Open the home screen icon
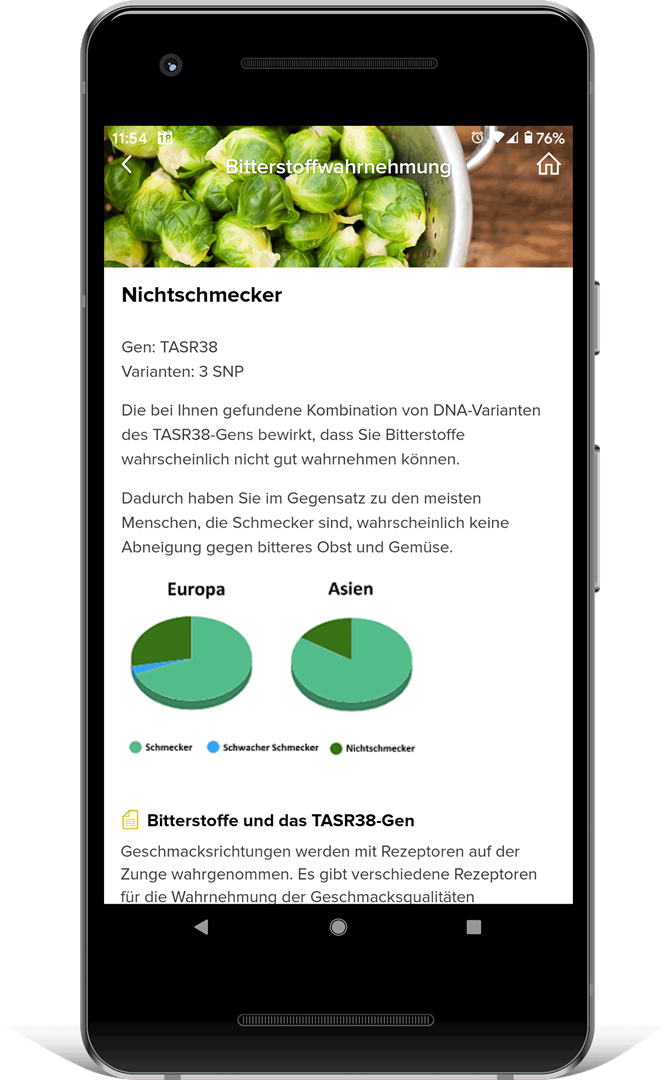 pos(548,165)
